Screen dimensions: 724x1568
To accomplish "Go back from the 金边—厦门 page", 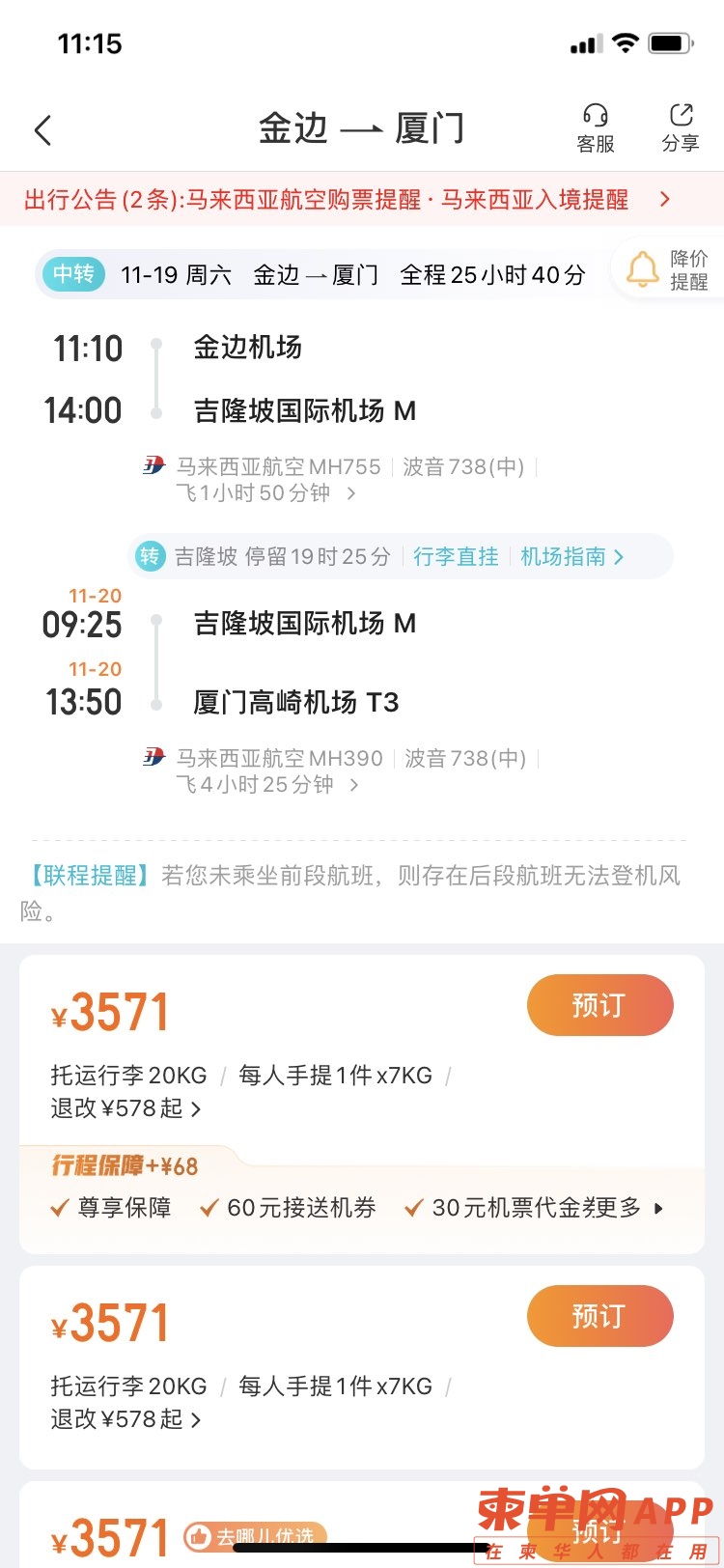I will point(42,130).
